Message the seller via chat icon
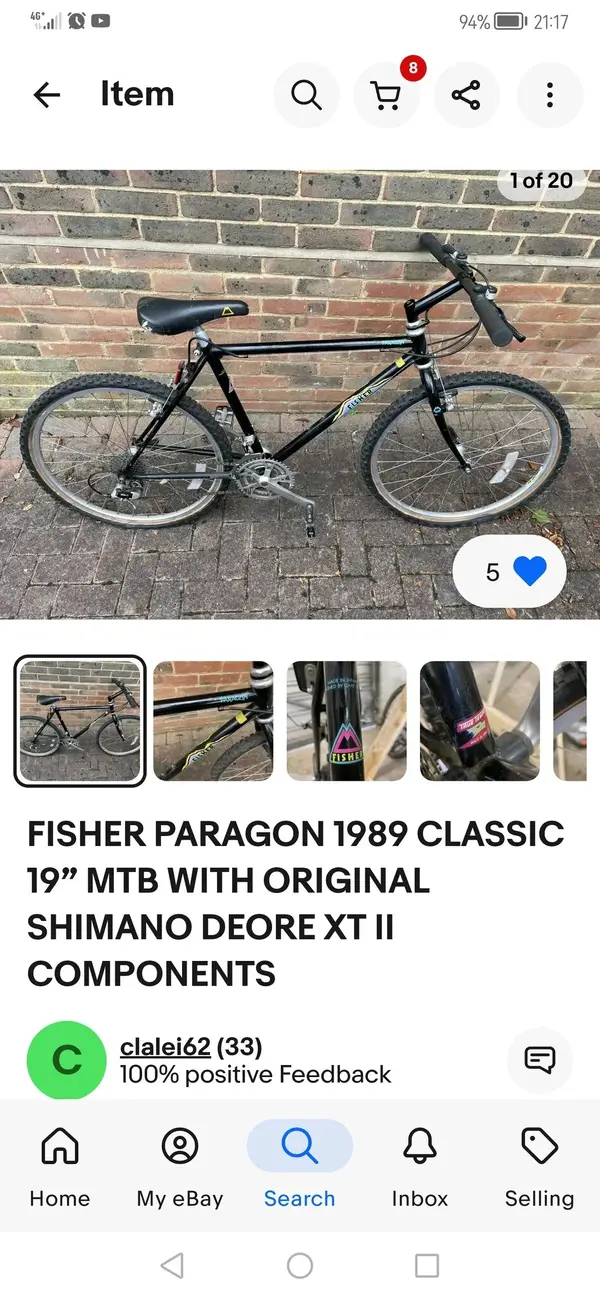This screenshot has height=1299, width=600. (540, 1059)
